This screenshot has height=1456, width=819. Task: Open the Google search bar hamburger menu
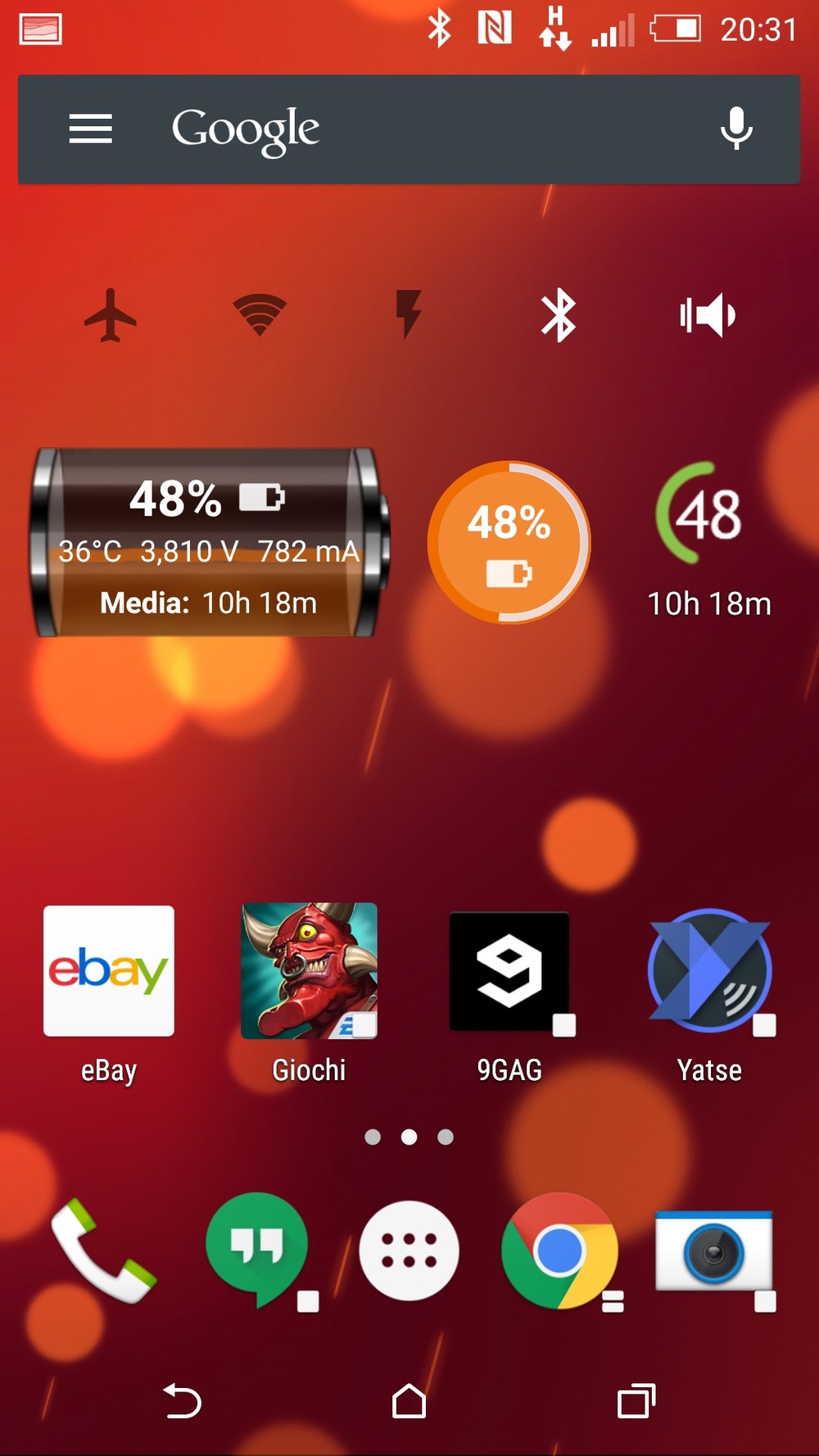(x=90, y=129)
